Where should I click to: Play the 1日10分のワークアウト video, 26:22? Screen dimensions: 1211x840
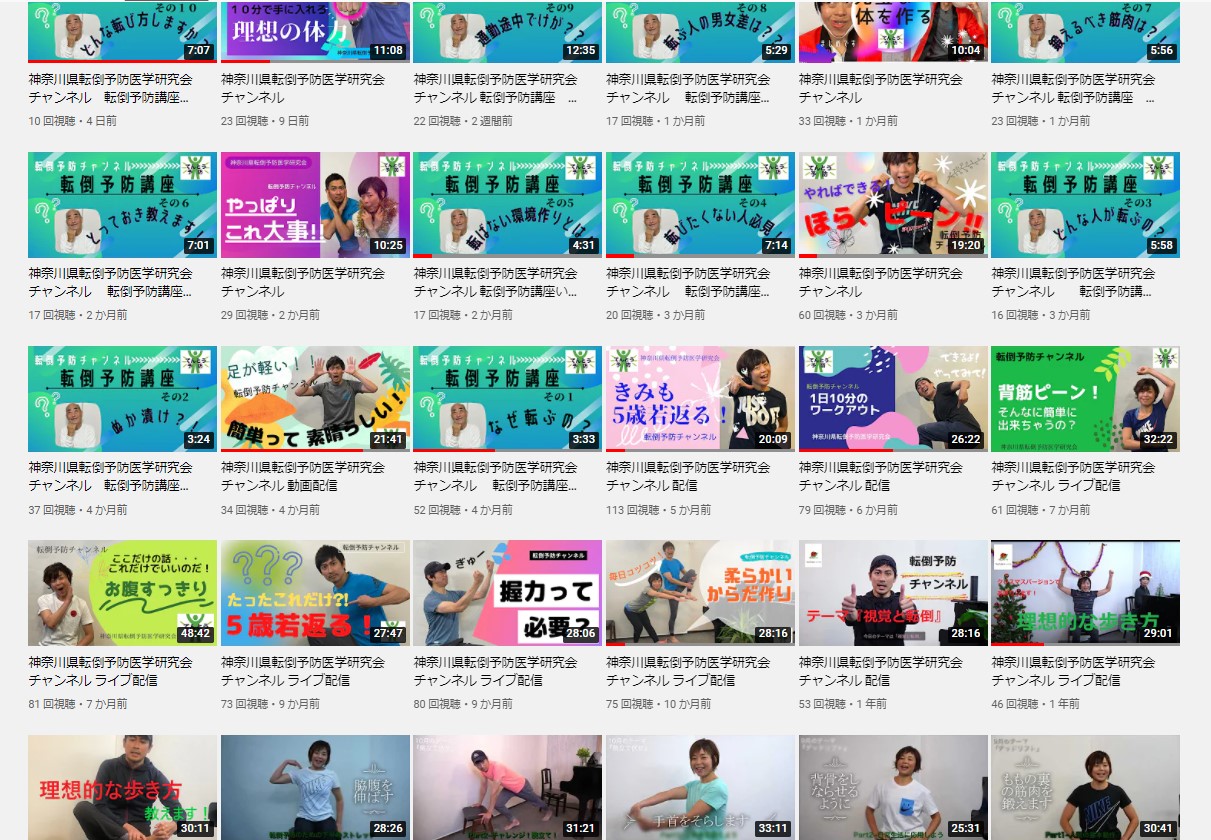893,399
